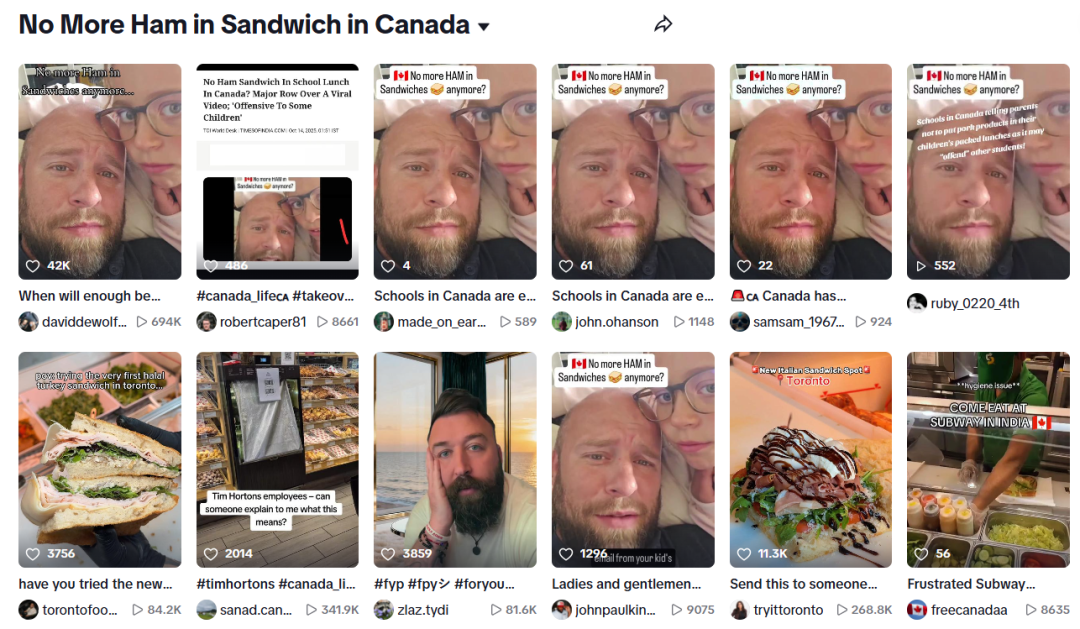1080x629 pixels.
Task: Watch freecanadaa's Frustrated Subway video
Action: click(988, 459)
